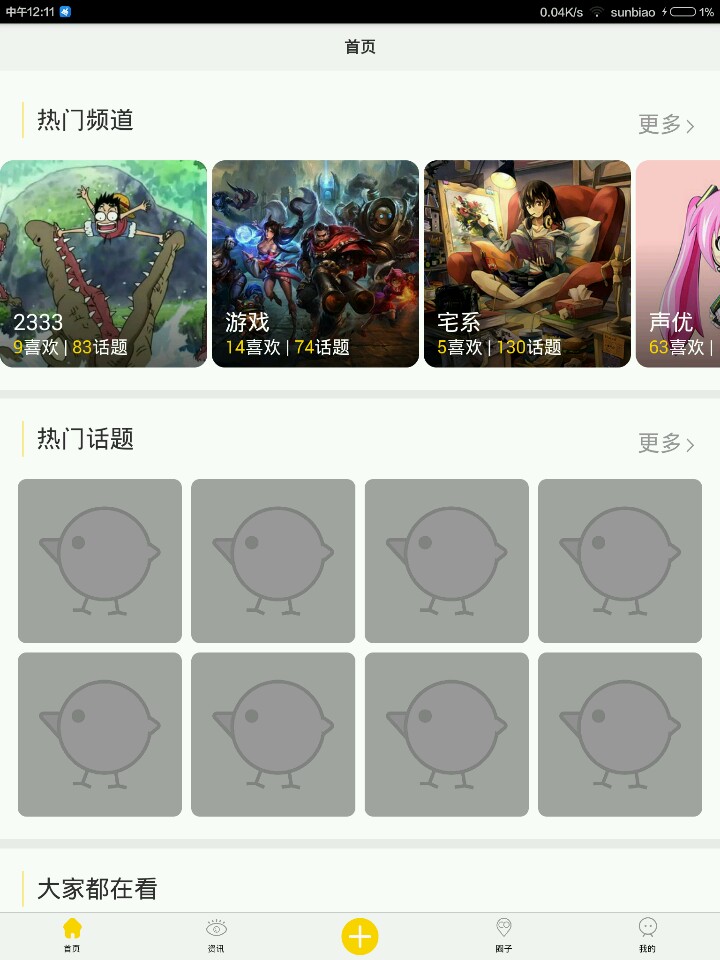This screenshot has height=960, width=720.
Task: Open the 2333 channel card
Action: coord(104,264)
